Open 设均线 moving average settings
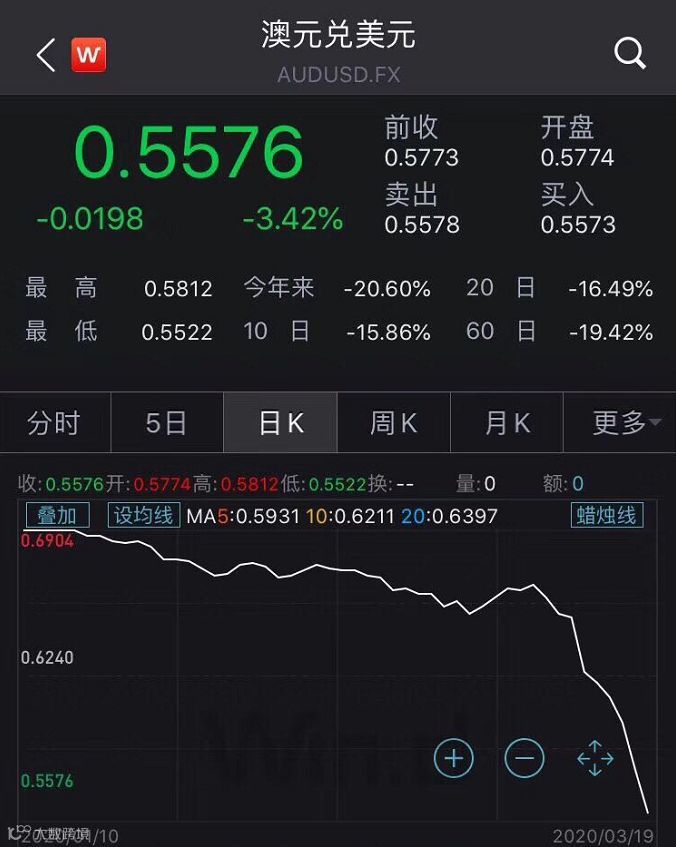676x847 pixels. (x=144, y=515)
